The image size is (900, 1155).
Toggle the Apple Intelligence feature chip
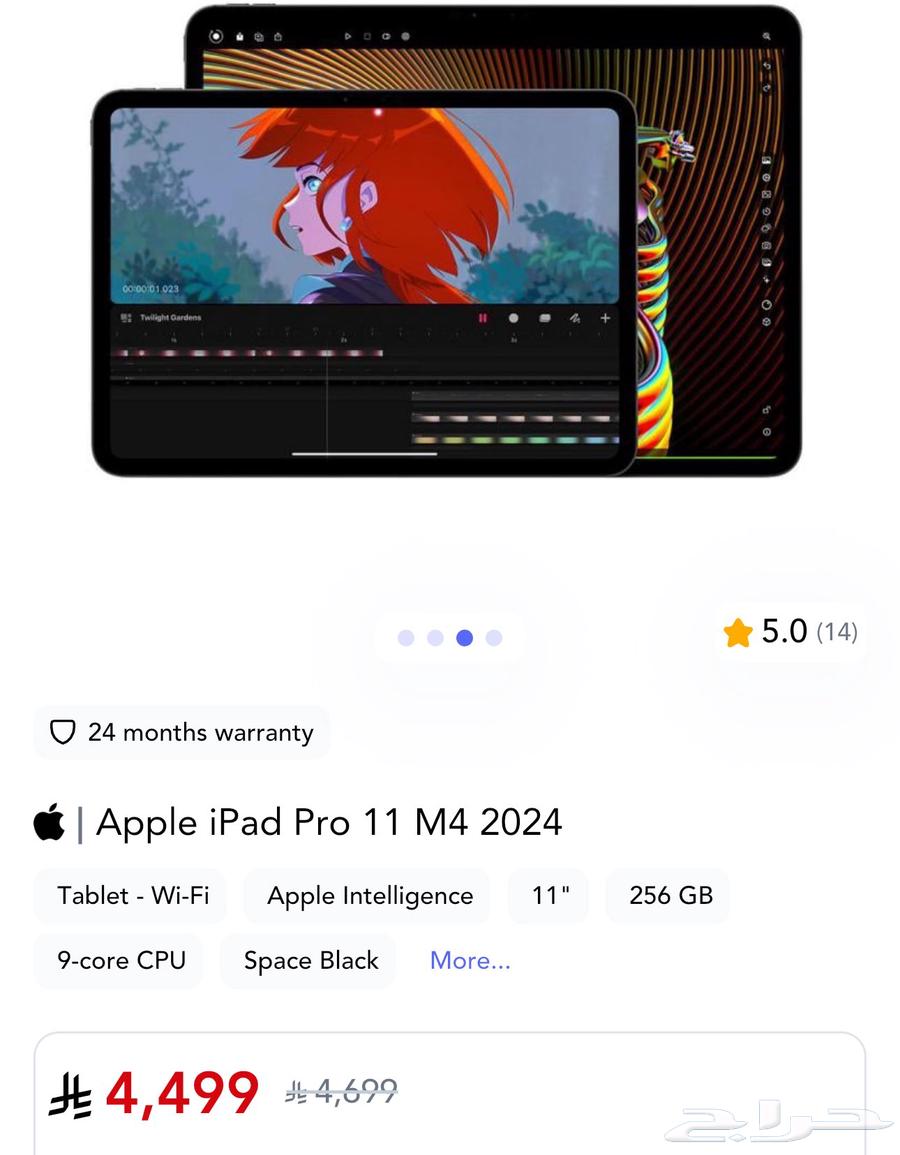click(x=368, y=896)
